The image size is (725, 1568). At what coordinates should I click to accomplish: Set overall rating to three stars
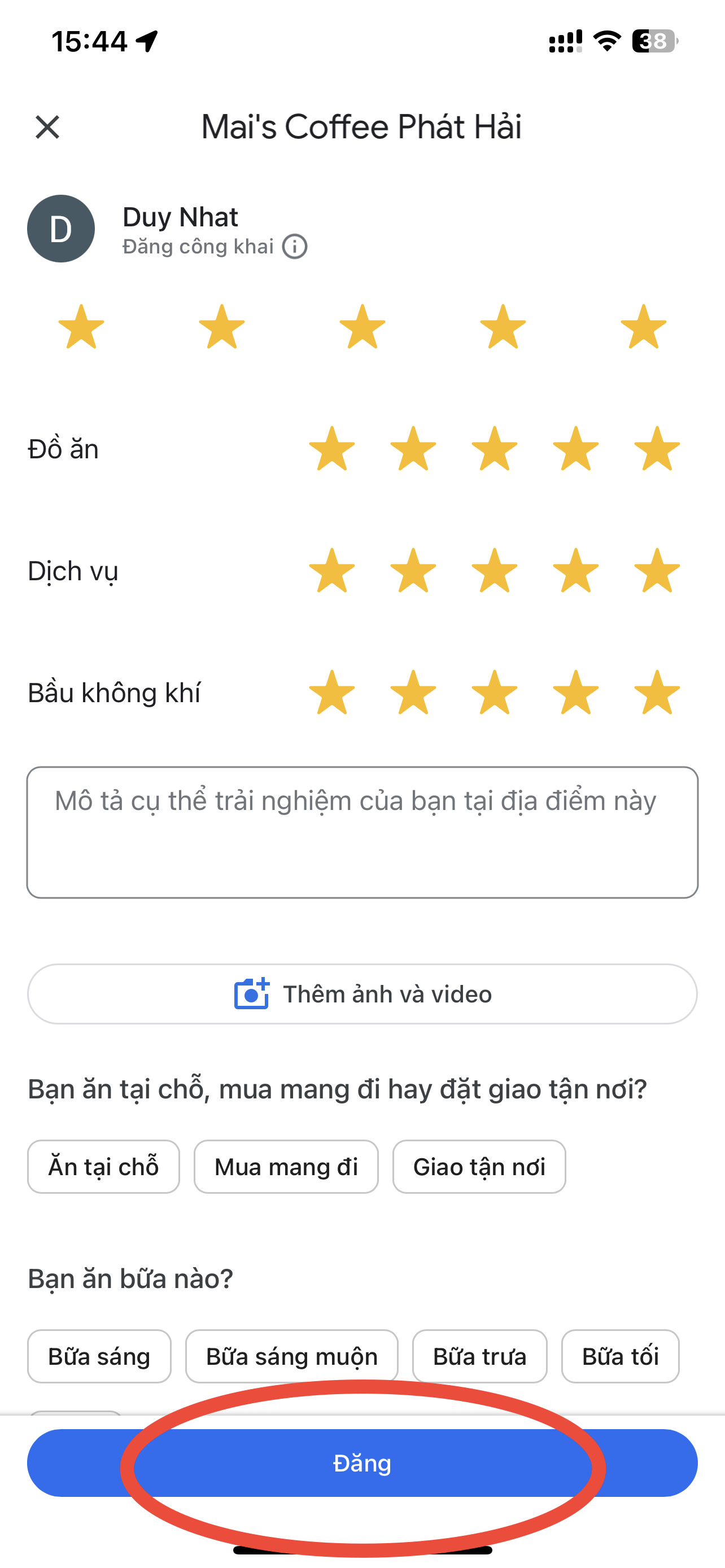pyautogui.click(x=362, y=327)
